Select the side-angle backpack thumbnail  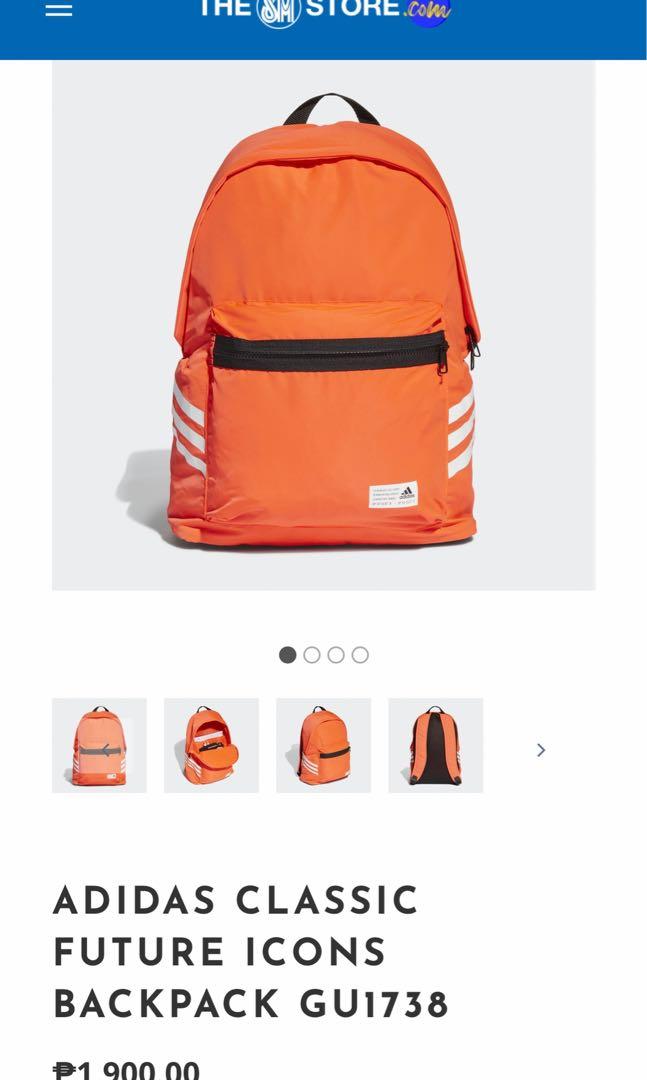(x=323, y=745)
